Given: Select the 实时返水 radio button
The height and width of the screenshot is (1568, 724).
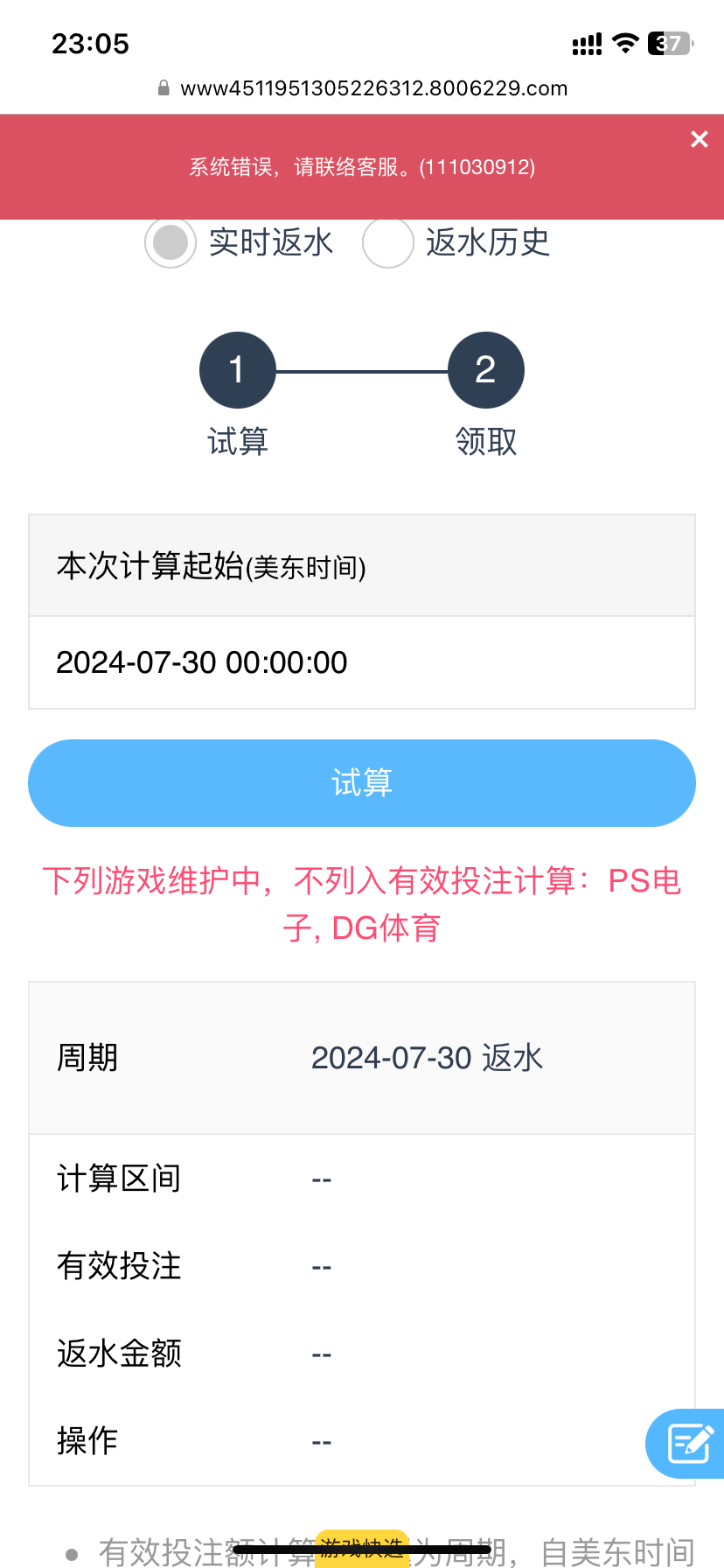Looking at the screenshot, I should (170, 242).
